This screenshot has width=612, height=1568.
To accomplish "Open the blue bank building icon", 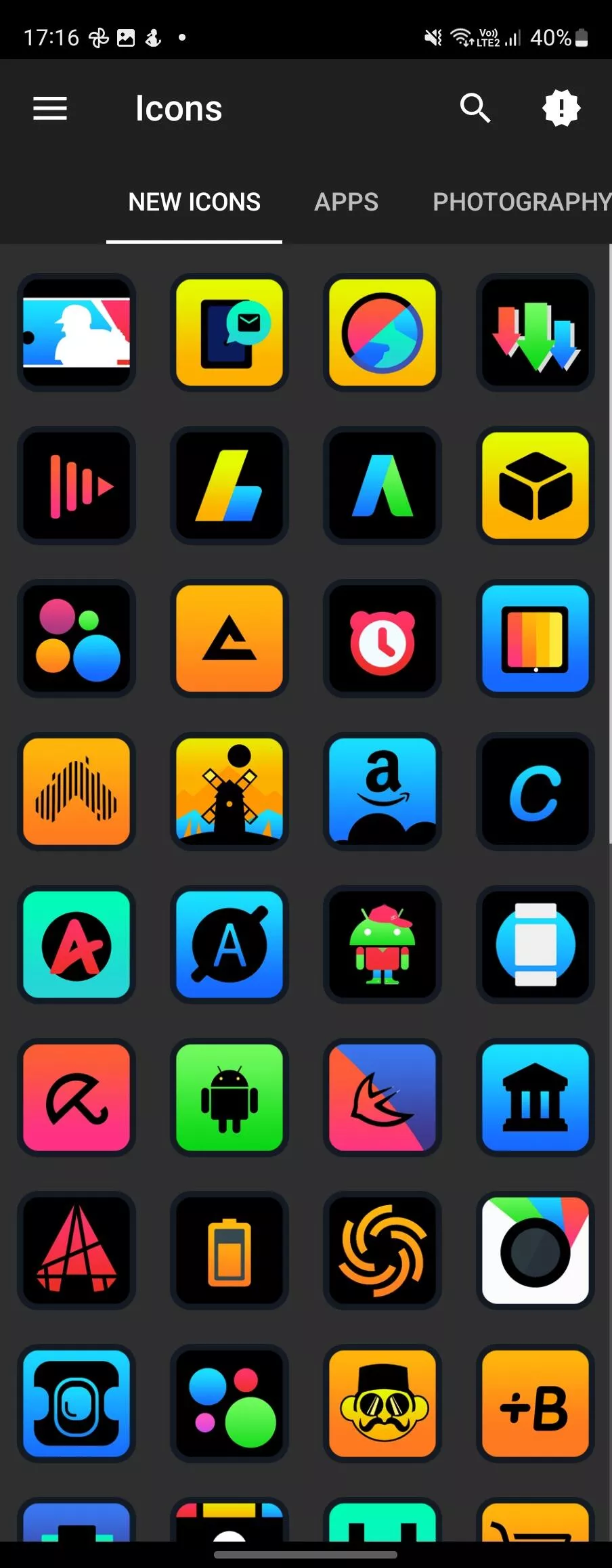I will coord(535,1097).
